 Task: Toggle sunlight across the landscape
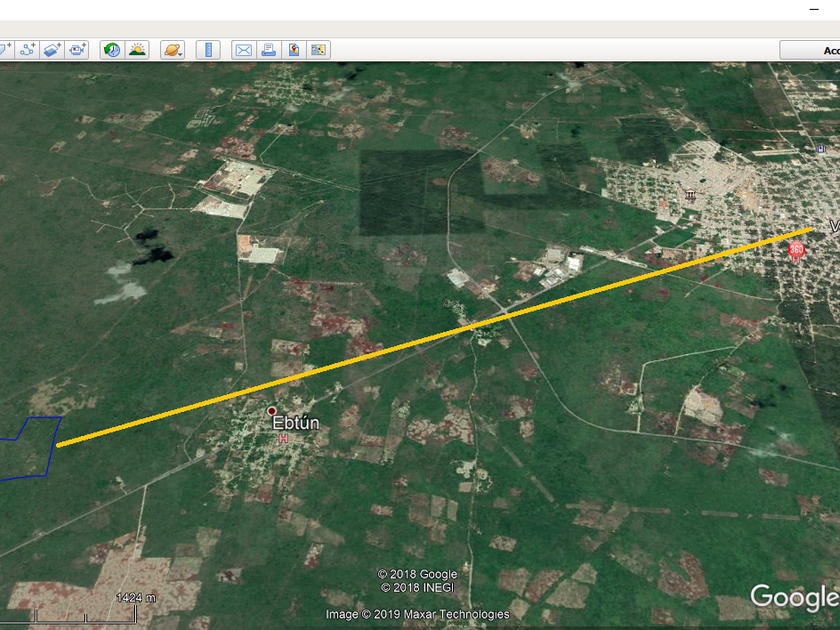point(137,49)
